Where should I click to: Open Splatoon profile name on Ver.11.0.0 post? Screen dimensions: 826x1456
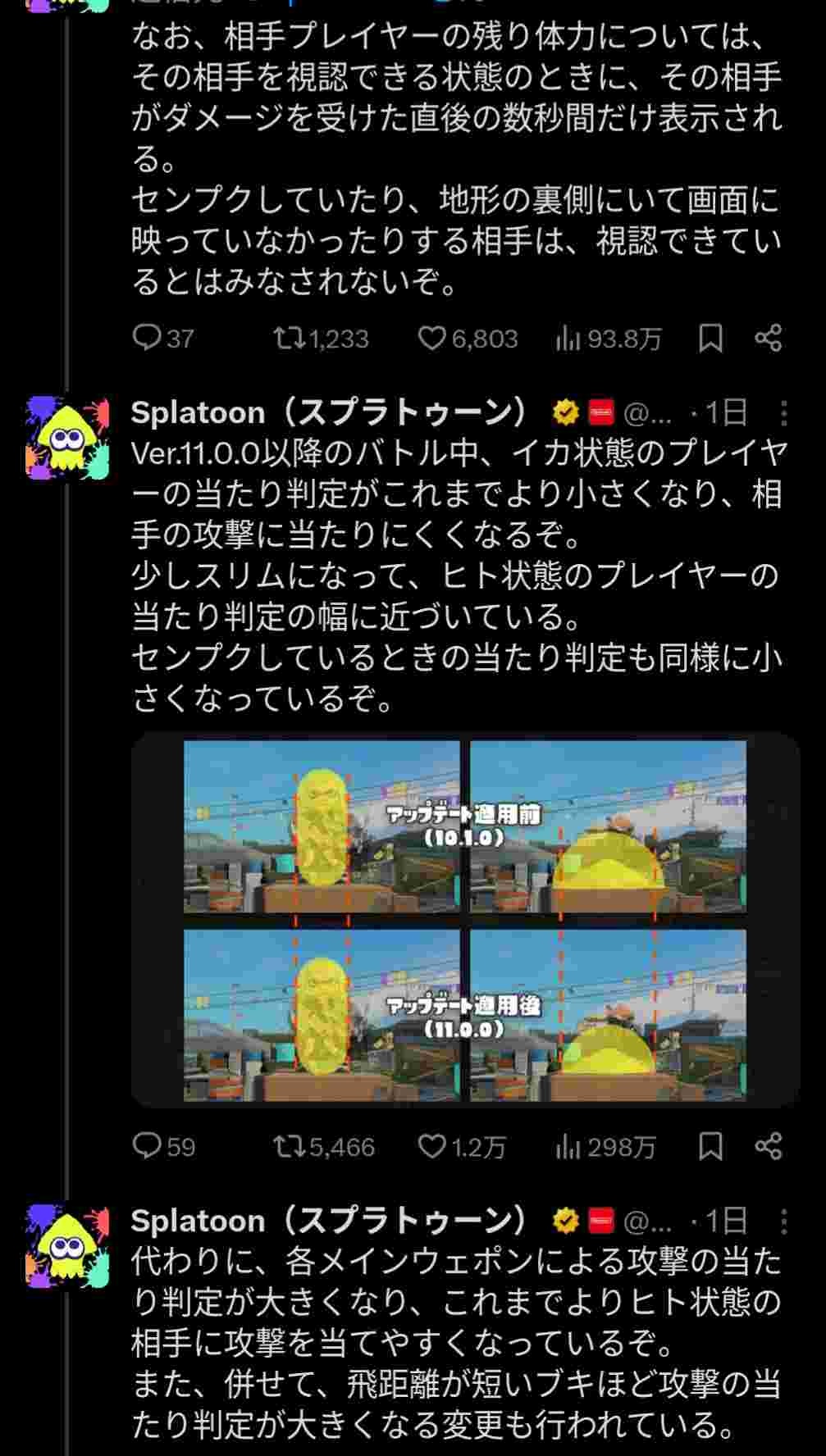(328, 413)
